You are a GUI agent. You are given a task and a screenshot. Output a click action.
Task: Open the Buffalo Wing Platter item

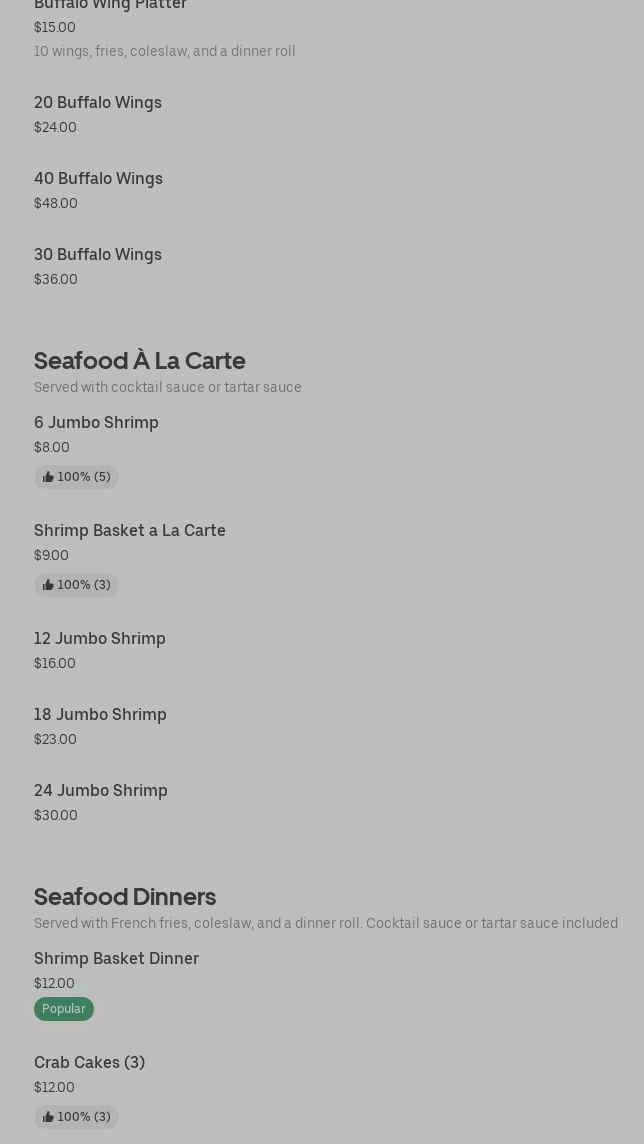(x=111, y=6)
